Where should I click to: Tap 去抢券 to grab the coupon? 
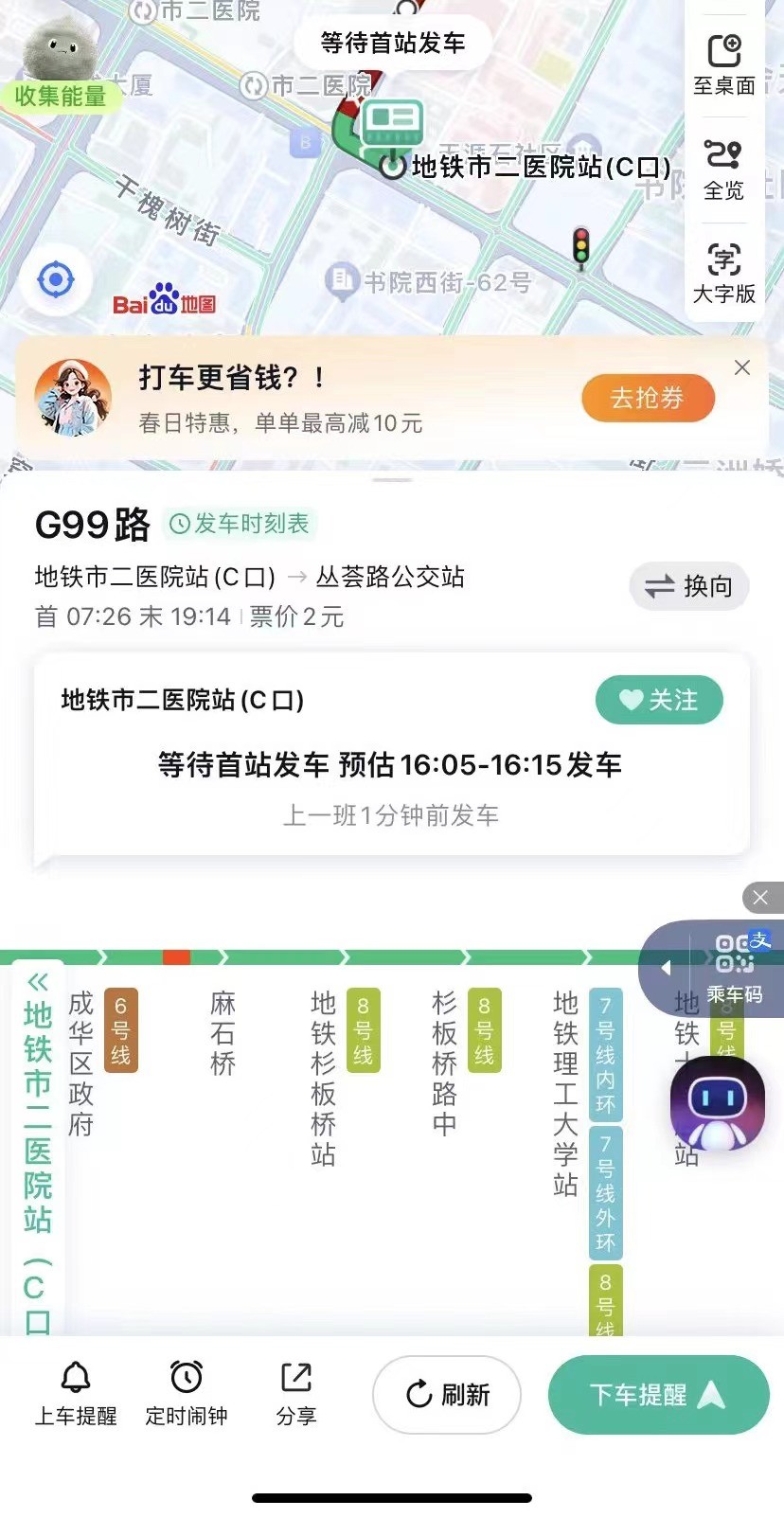coord(648,398)
